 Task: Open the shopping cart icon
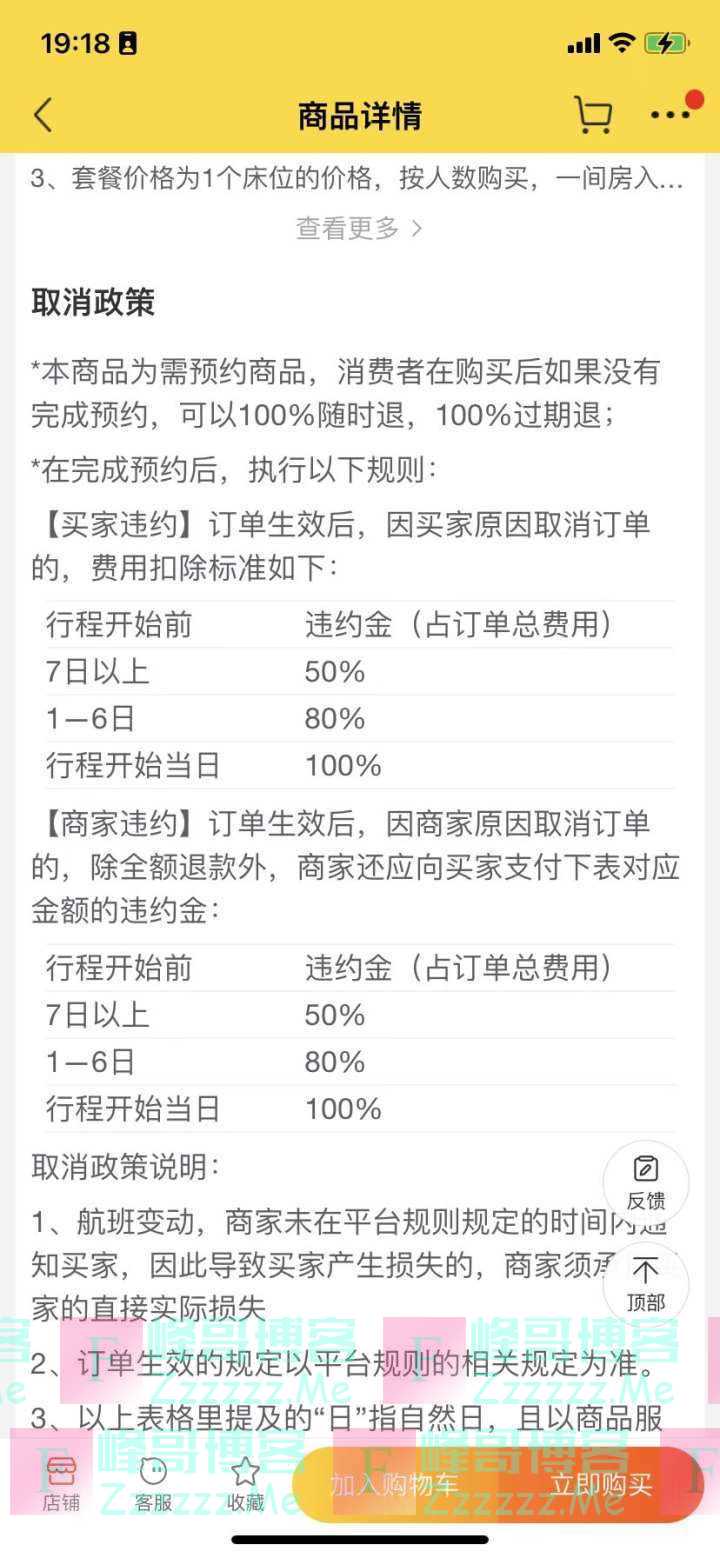point(594,114)
